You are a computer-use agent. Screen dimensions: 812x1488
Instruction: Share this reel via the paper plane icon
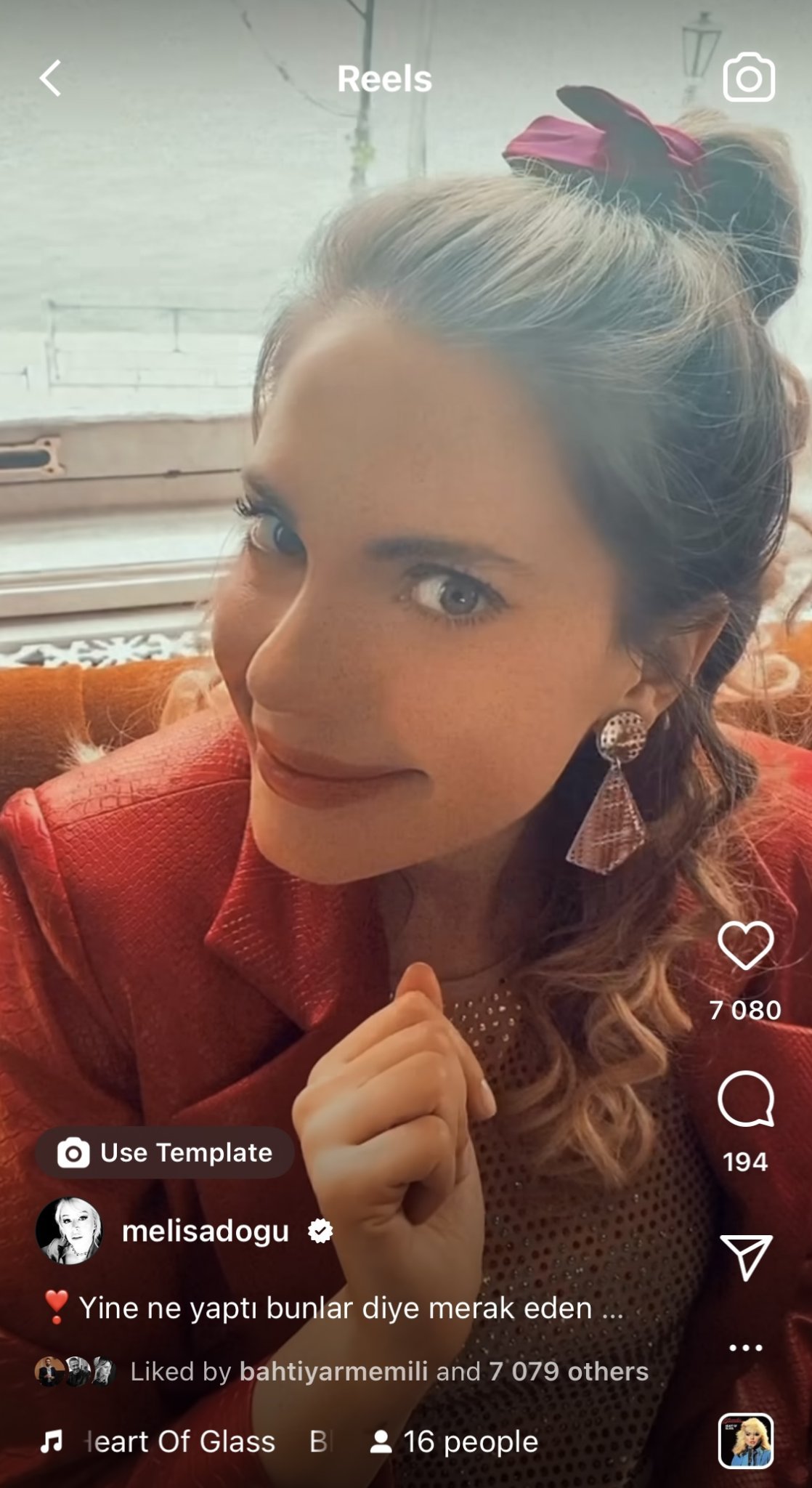(745, 1256)
